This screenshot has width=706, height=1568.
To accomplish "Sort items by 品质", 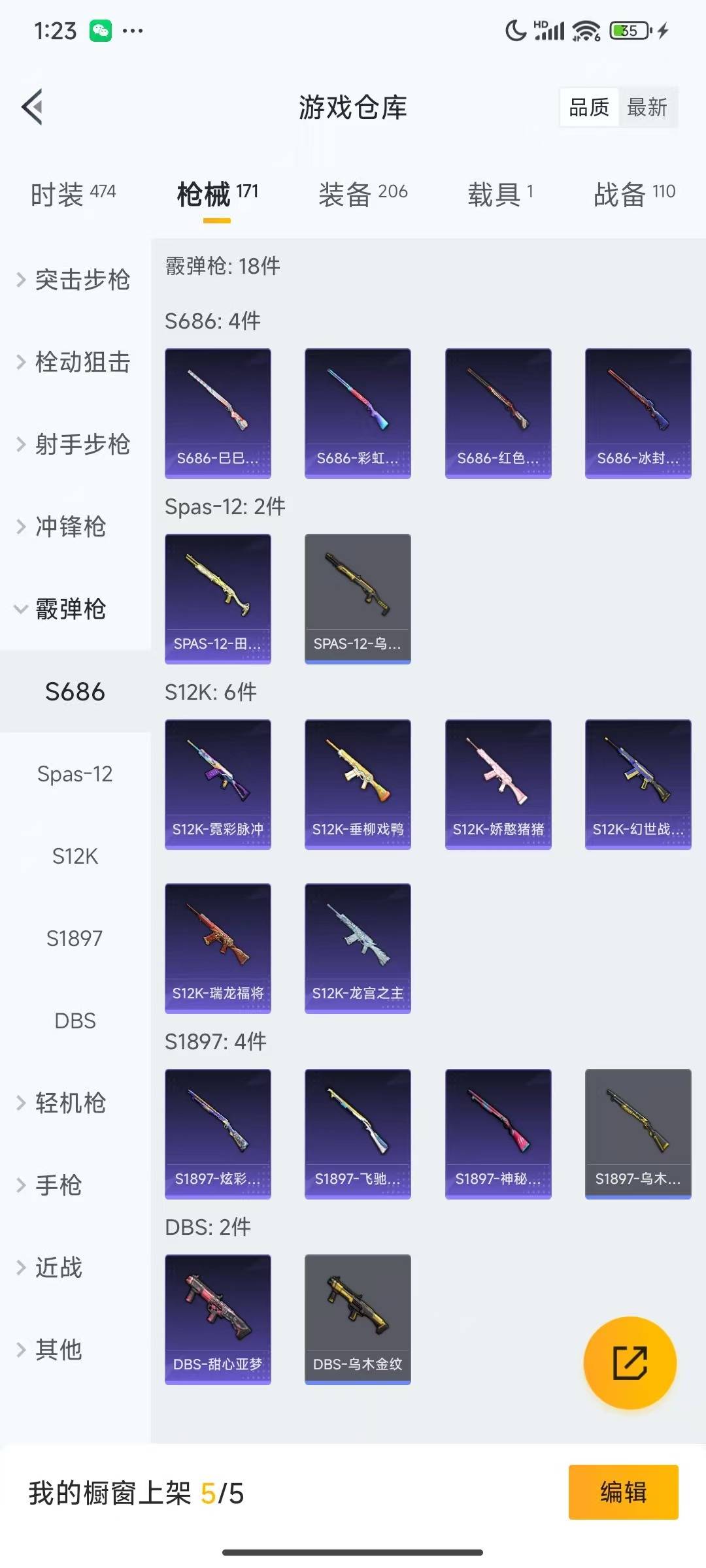I will (589, 107).
